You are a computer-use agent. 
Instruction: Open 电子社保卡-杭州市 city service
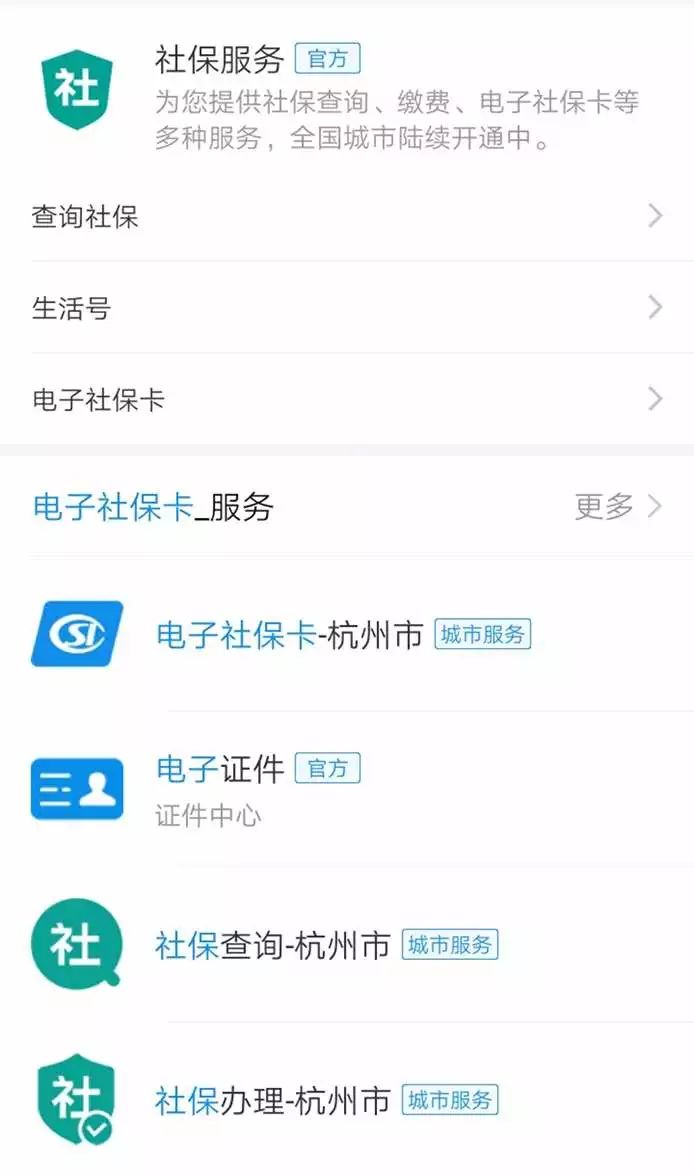(x=346, y=635)
